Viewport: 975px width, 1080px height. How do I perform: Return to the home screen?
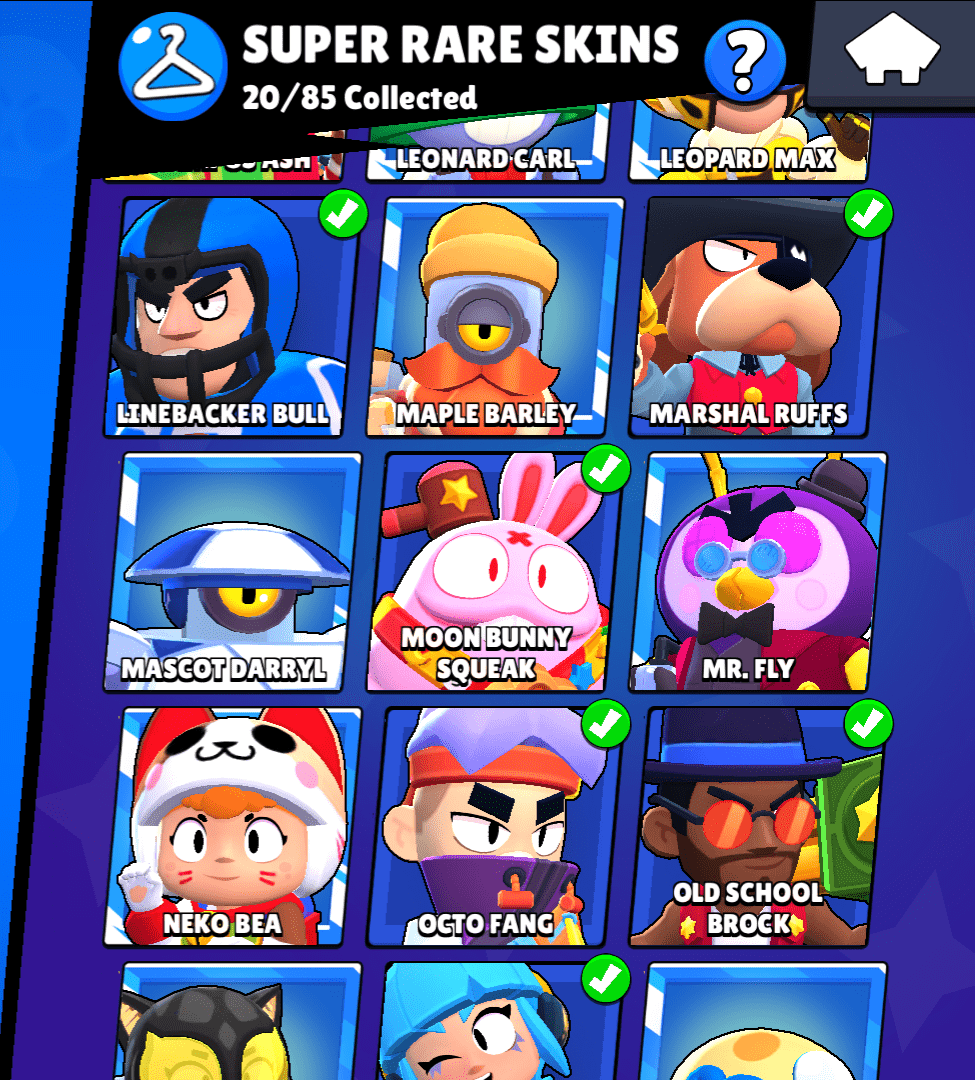click(892, 52)
